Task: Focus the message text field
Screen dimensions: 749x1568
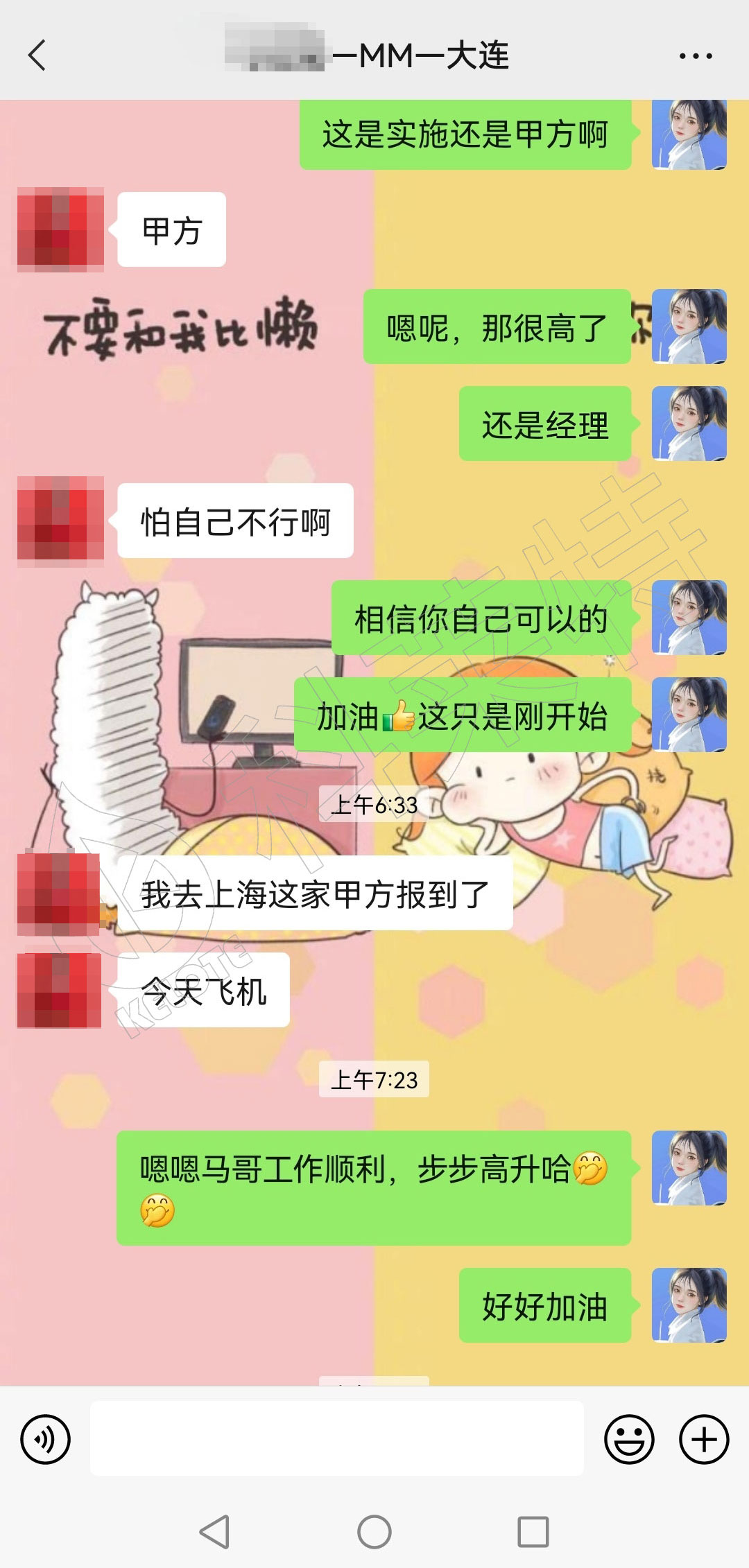Action: click(336, 1438)
